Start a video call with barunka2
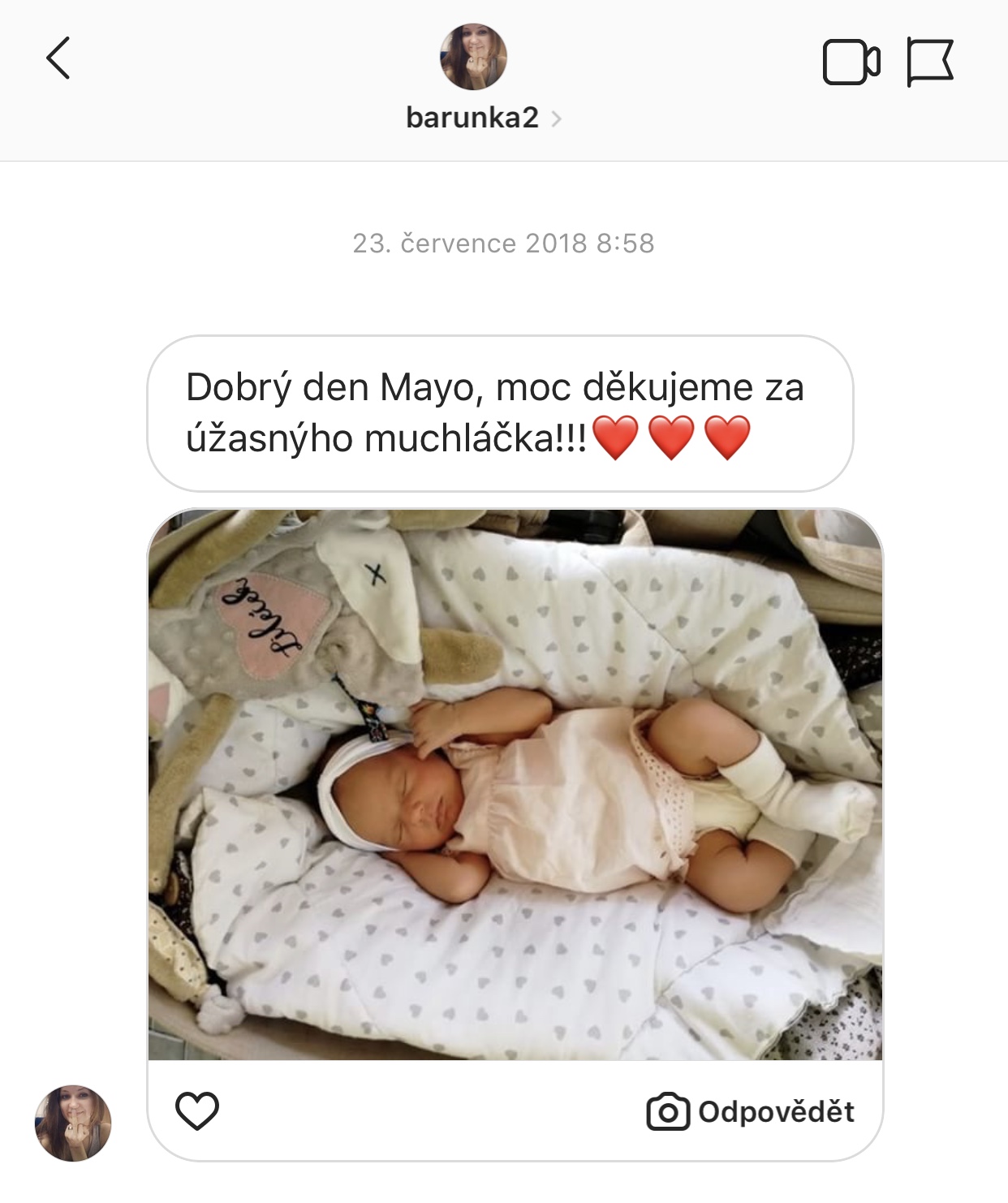The image size is (1008, 1203). point(851,63)
